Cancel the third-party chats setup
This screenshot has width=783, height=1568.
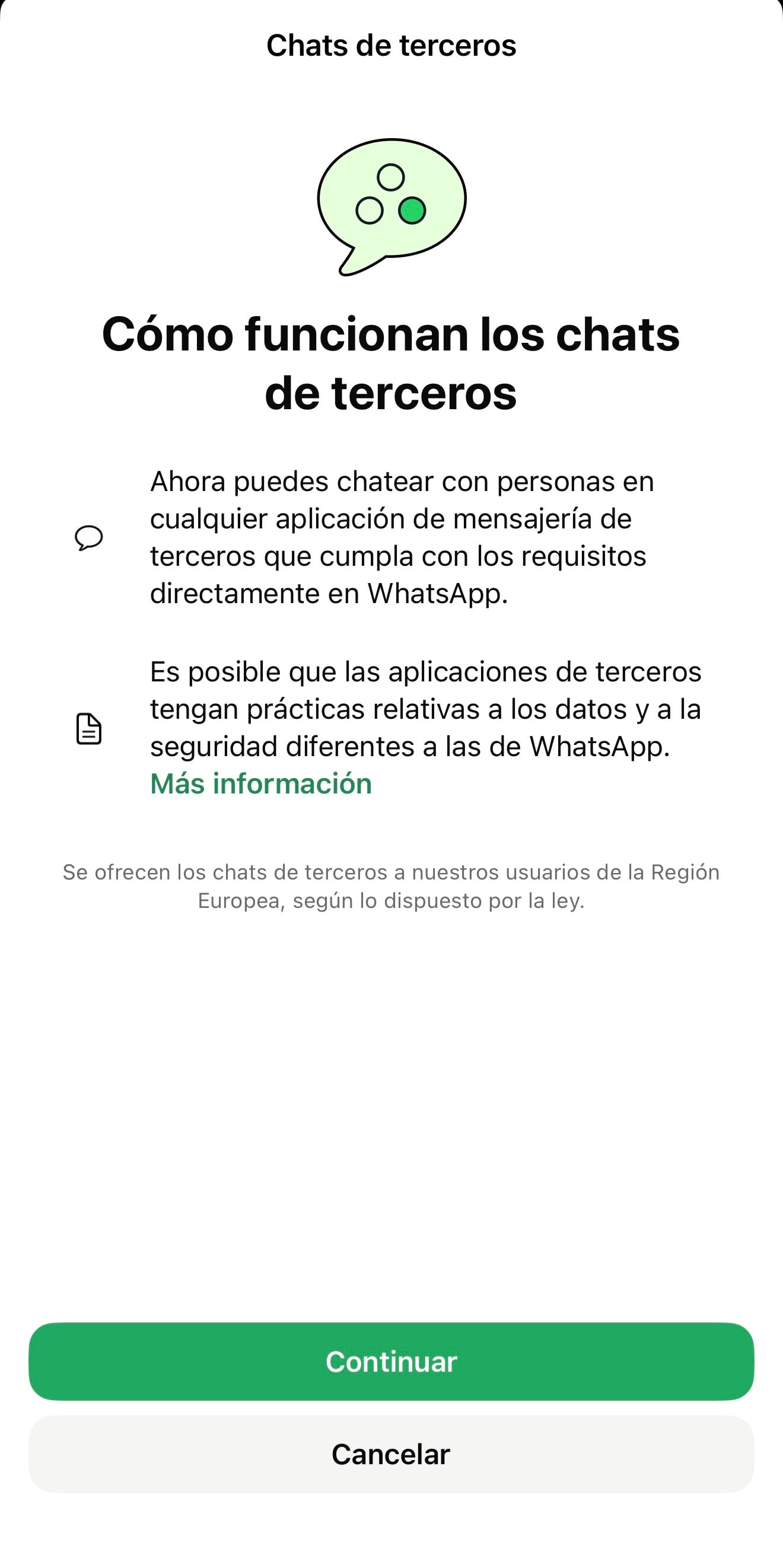click(x=391, y=1454)
